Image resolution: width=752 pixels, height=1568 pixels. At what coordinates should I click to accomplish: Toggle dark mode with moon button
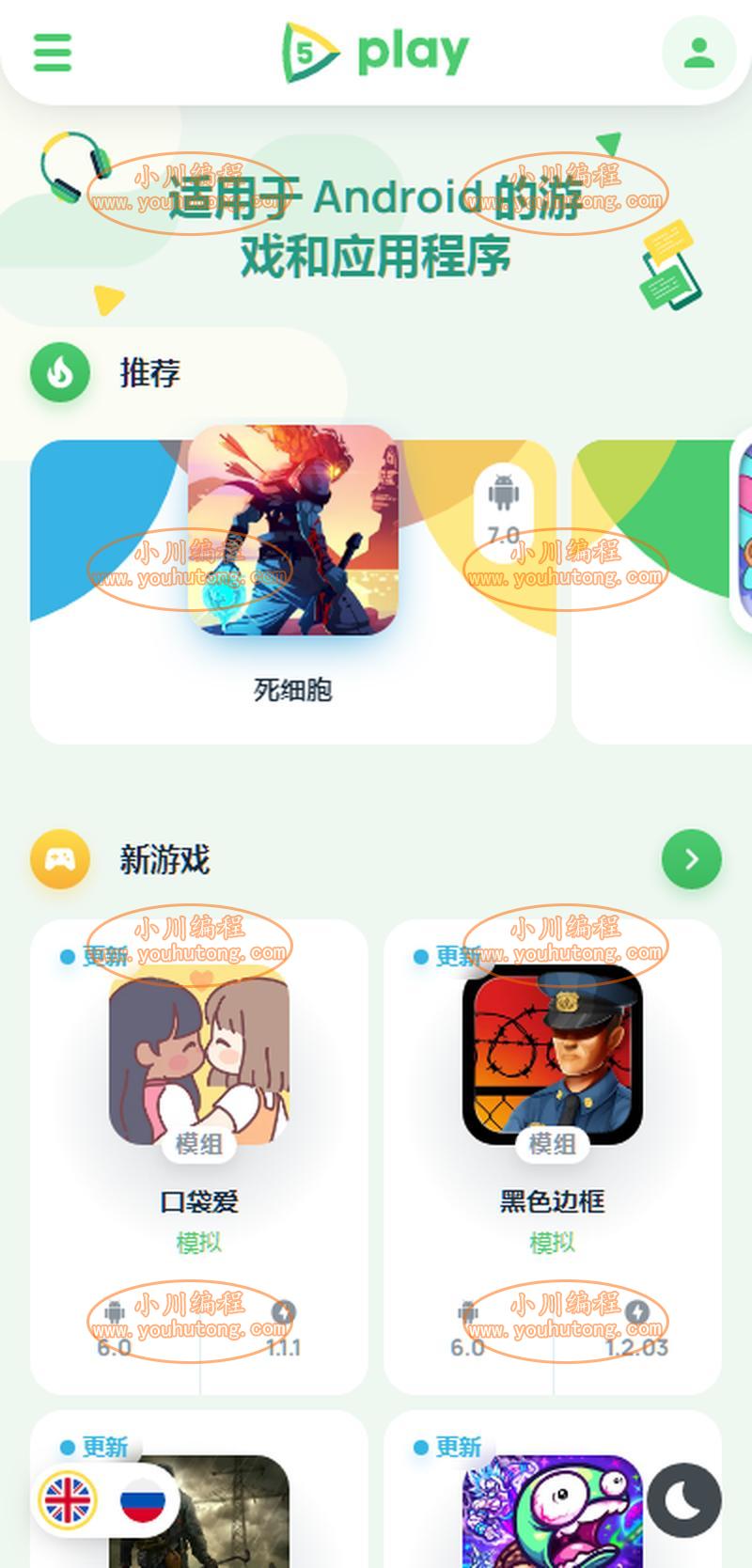coord(684,1500)
